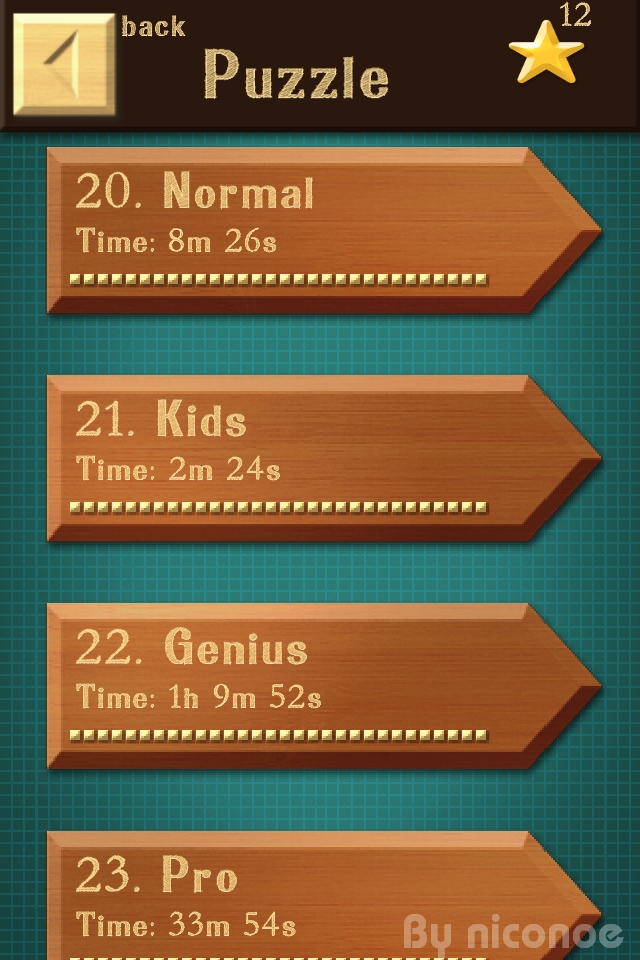640x960 pixels.
Task: Start puzzle 22 Genius
Action: click(310, 686)
